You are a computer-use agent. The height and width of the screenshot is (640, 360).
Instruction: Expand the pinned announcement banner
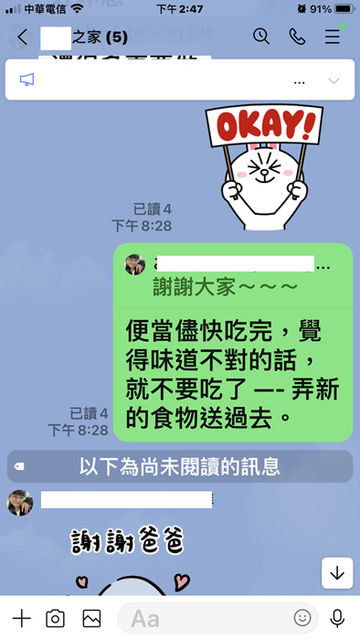point(334,81)
